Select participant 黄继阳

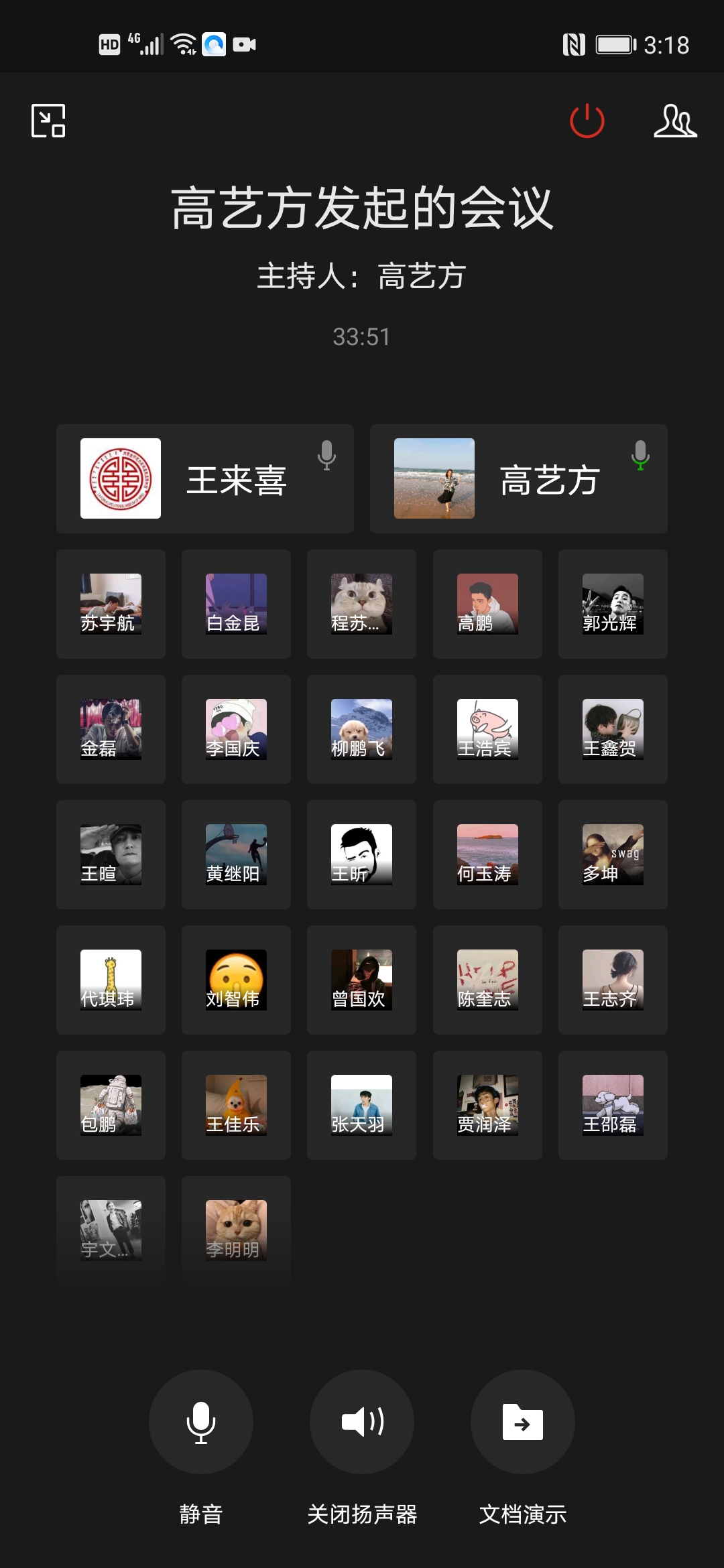pyautogui.click(x=236, y=854)
